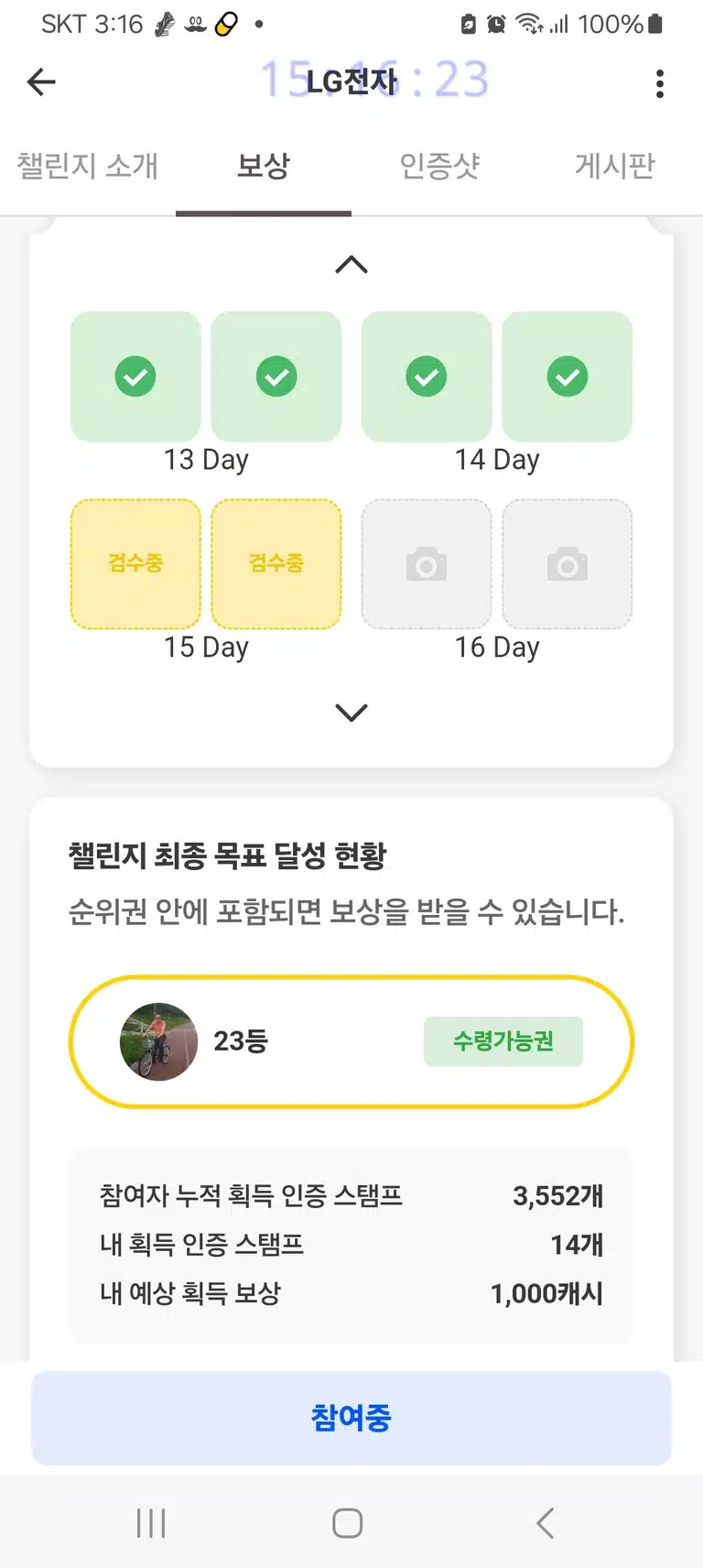This screenshot has height=1568, width=703.
Task: Go back using the top-left arrow
Action: click(41, 82)
